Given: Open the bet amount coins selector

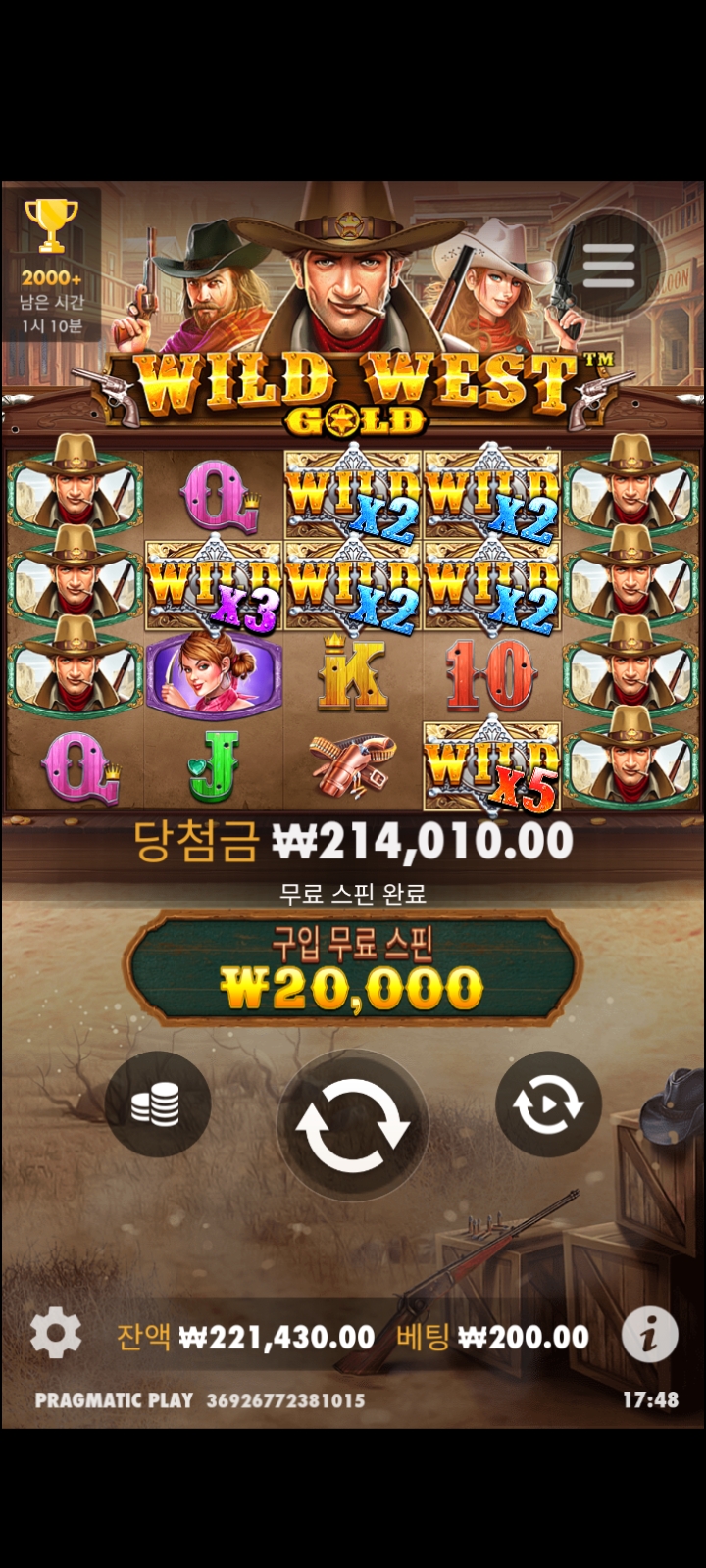Looking at the screenshot, I should click(x=157, y=1104).
